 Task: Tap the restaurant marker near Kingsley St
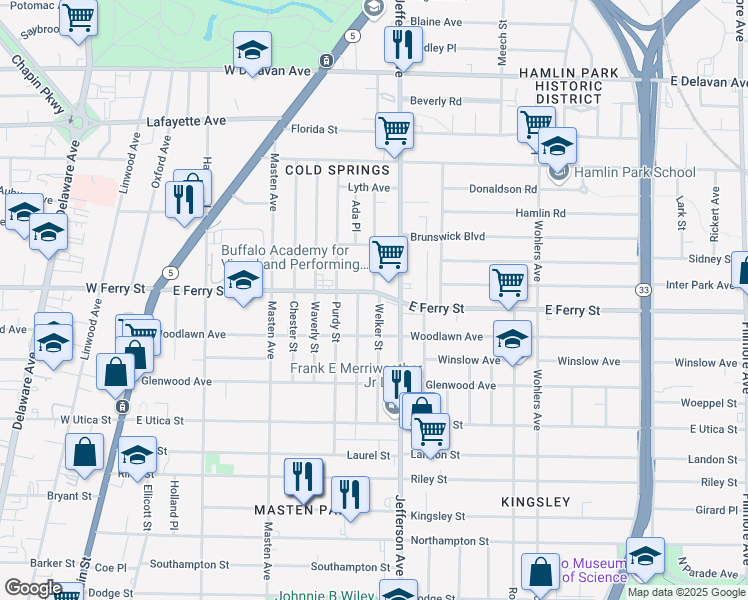tap(350, 493)
